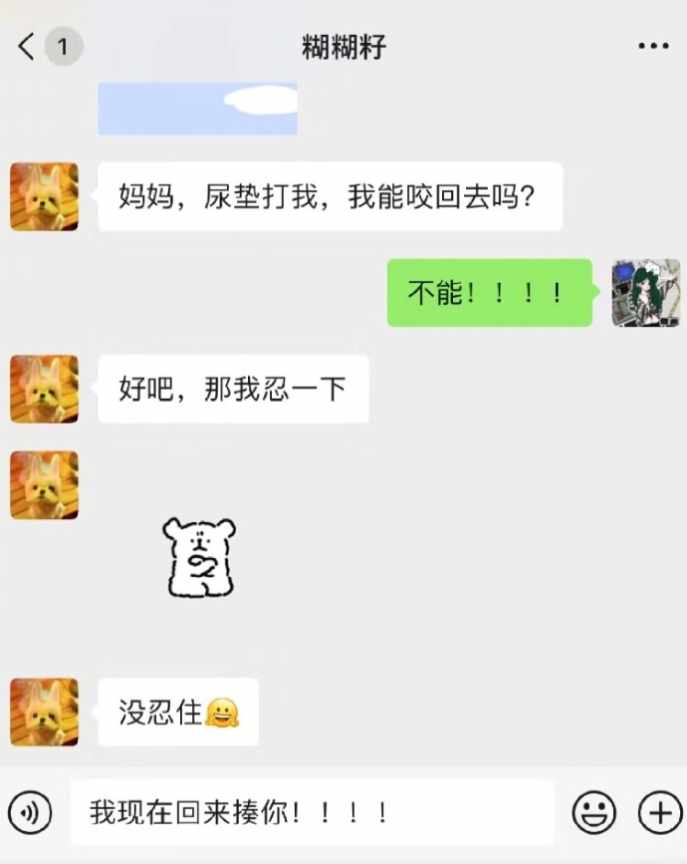
Task: Tap the avatar next to 没忍住 message
Action: pos(44,712)
